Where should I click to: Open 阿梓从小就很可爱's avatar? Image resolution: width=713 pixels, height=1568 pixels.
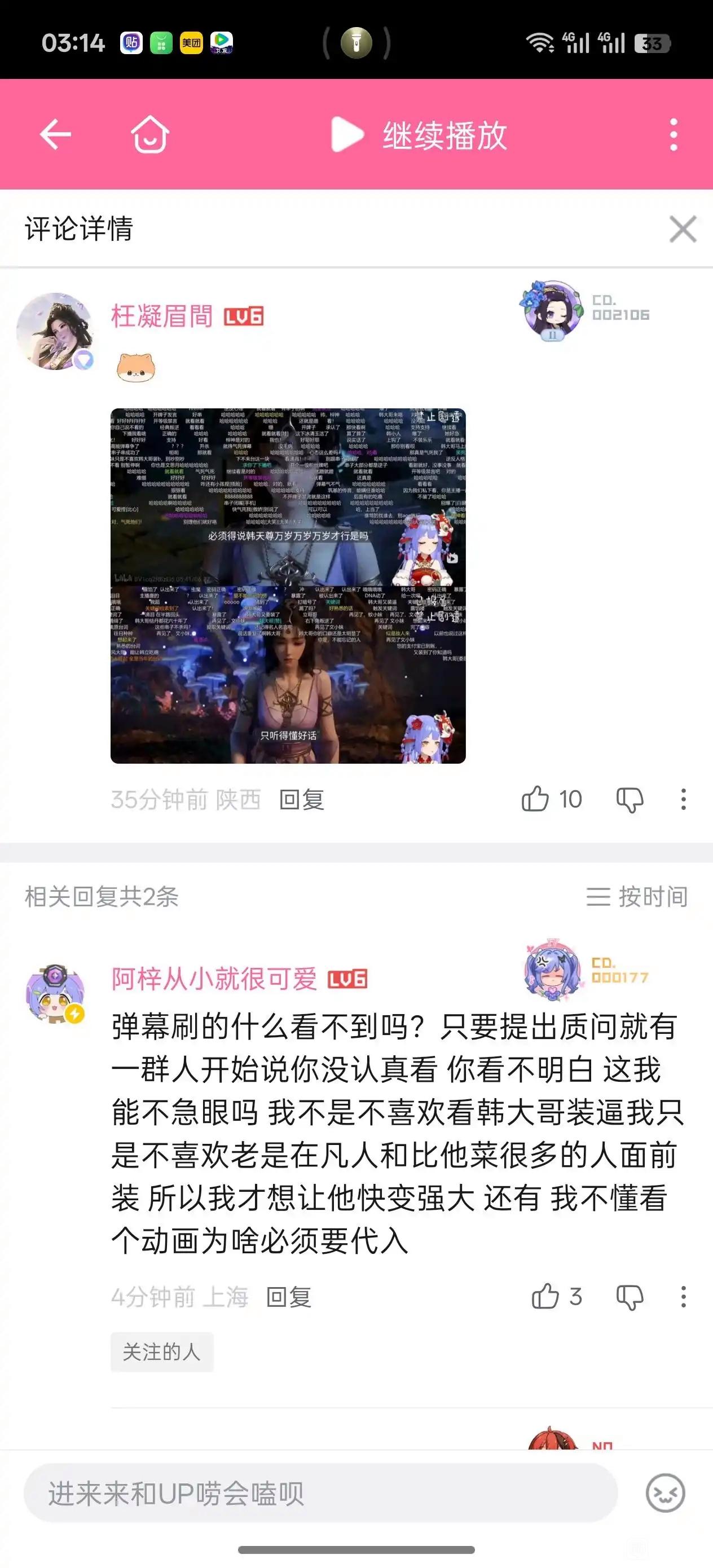pos(55,993)
